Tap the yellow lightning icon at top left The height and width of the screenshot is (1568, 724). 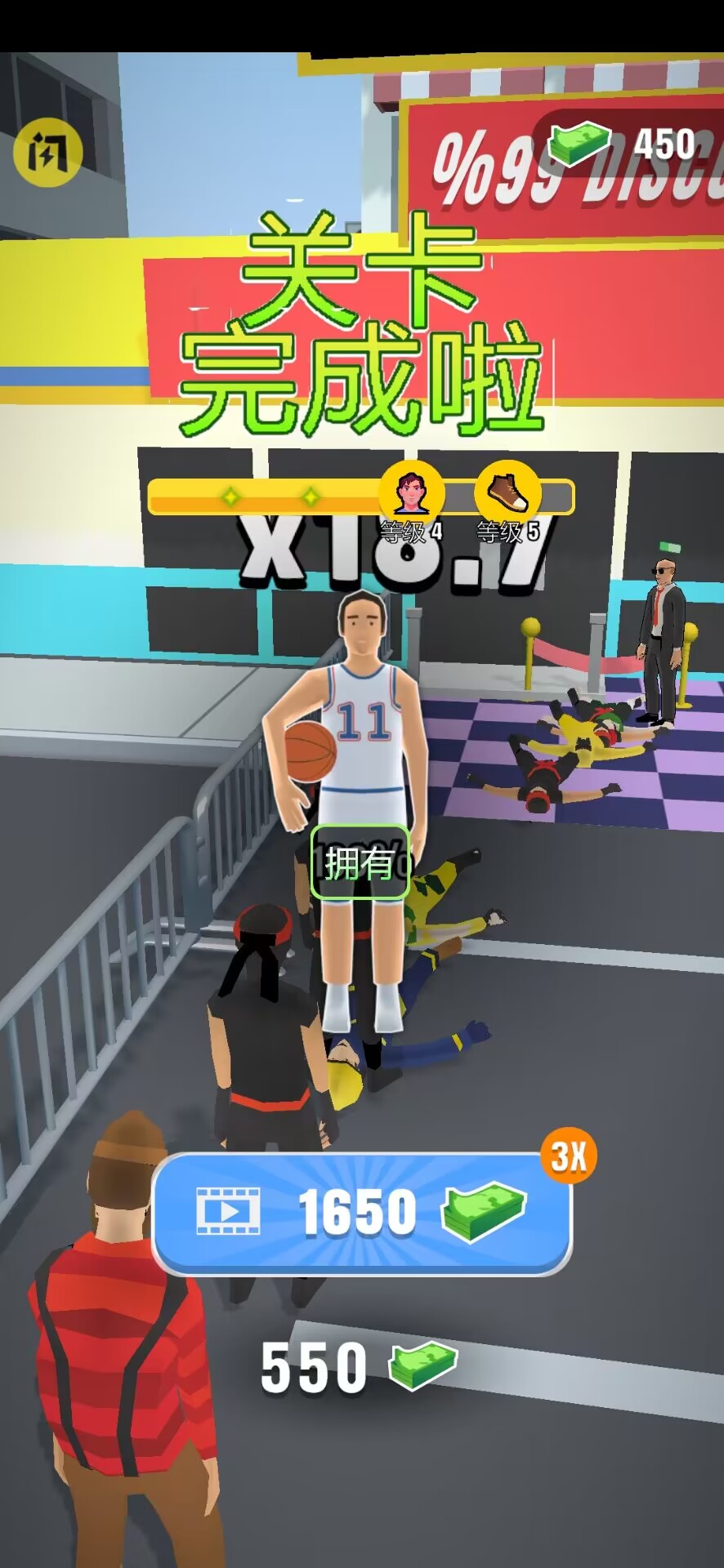[x=47, y=153]
